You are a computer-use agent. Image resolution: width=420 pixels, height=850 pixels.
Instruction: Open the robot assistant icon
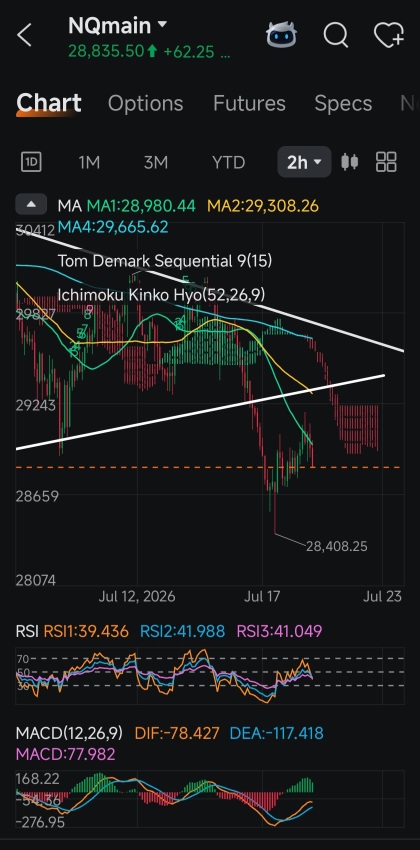pyautogui.click(x=281, y=35)
